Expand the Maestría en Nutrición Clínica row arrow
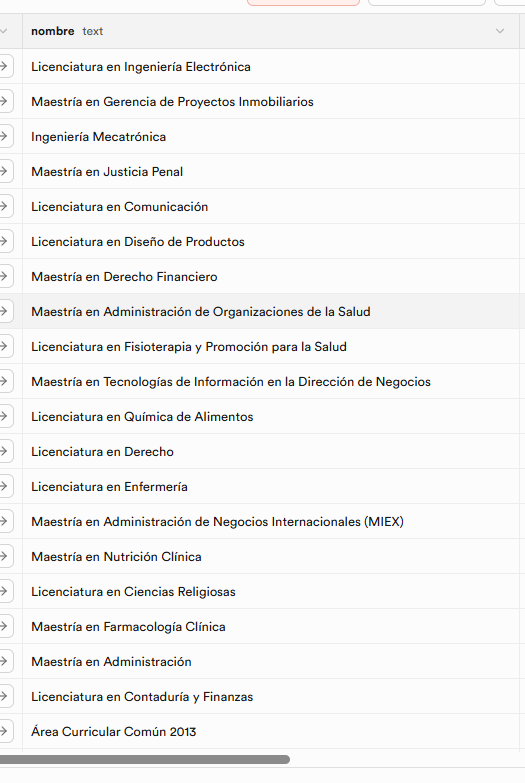 [5, 556]
